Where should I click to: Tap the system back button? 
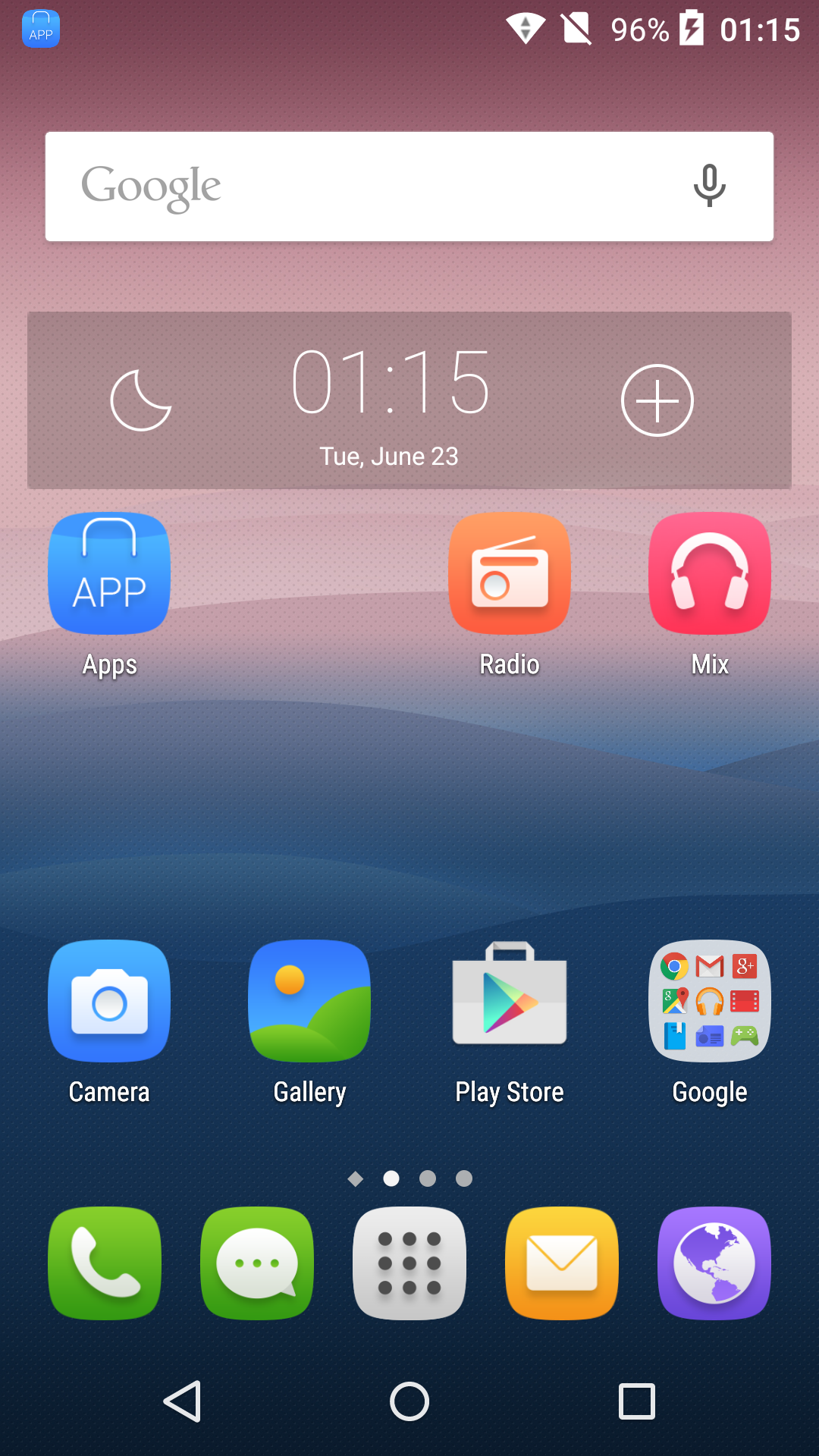[183, 1401]
